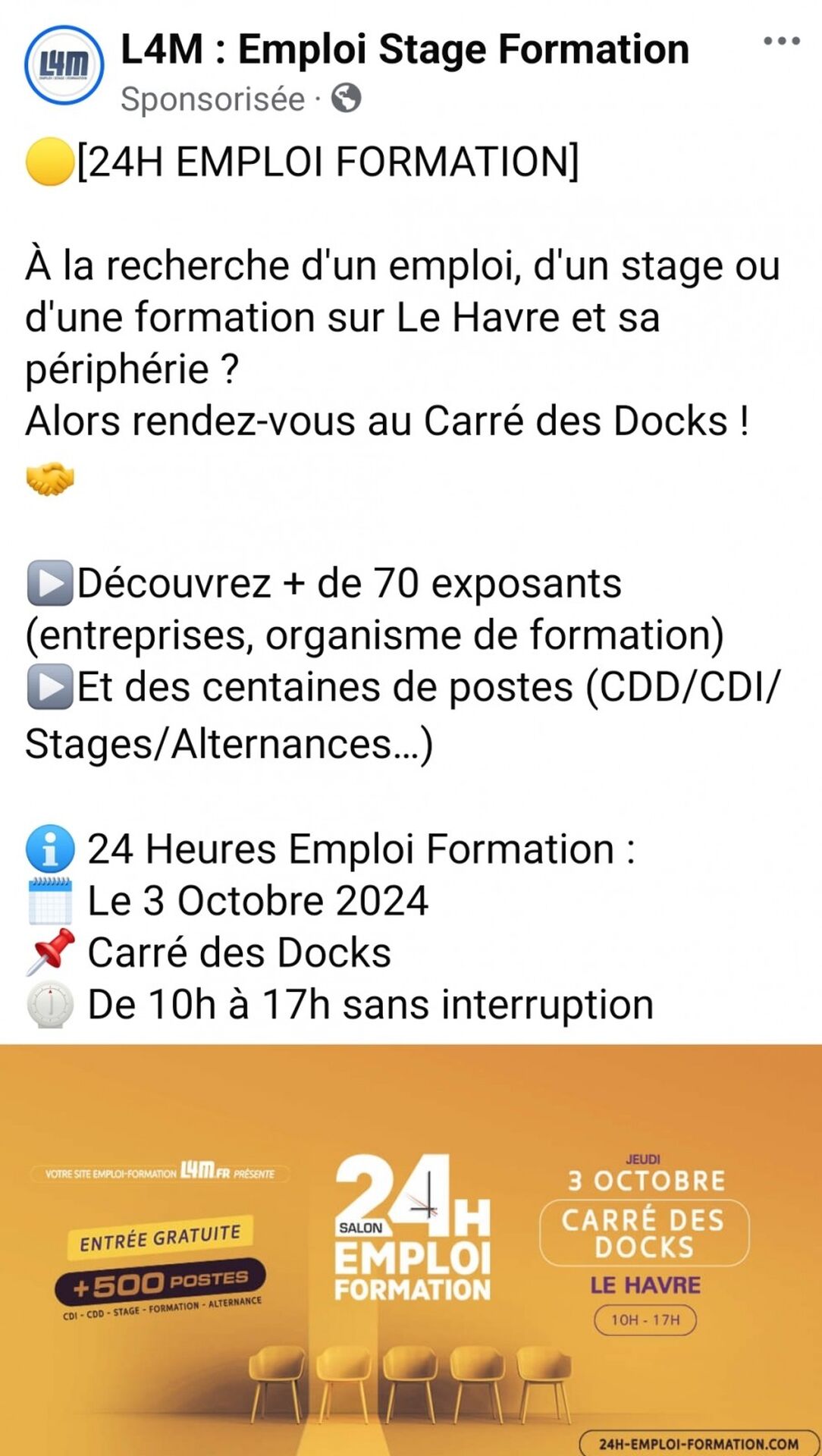Open the post's three-dot options menu
Screen dimensions: 822x1456
point(781,41)
